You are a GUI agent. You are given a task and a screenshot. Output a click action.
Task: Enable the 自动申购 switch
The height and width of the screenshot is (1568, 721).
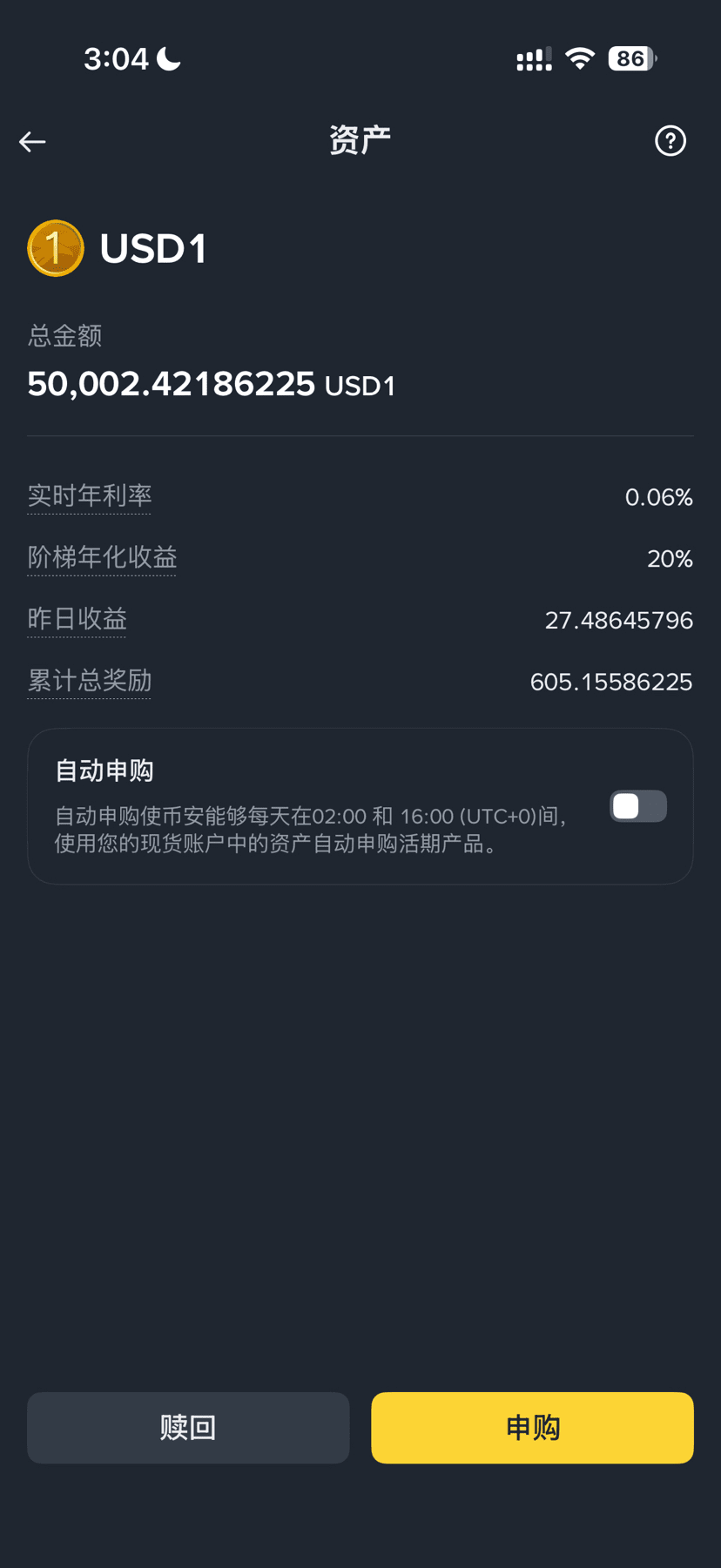point(637,806)
